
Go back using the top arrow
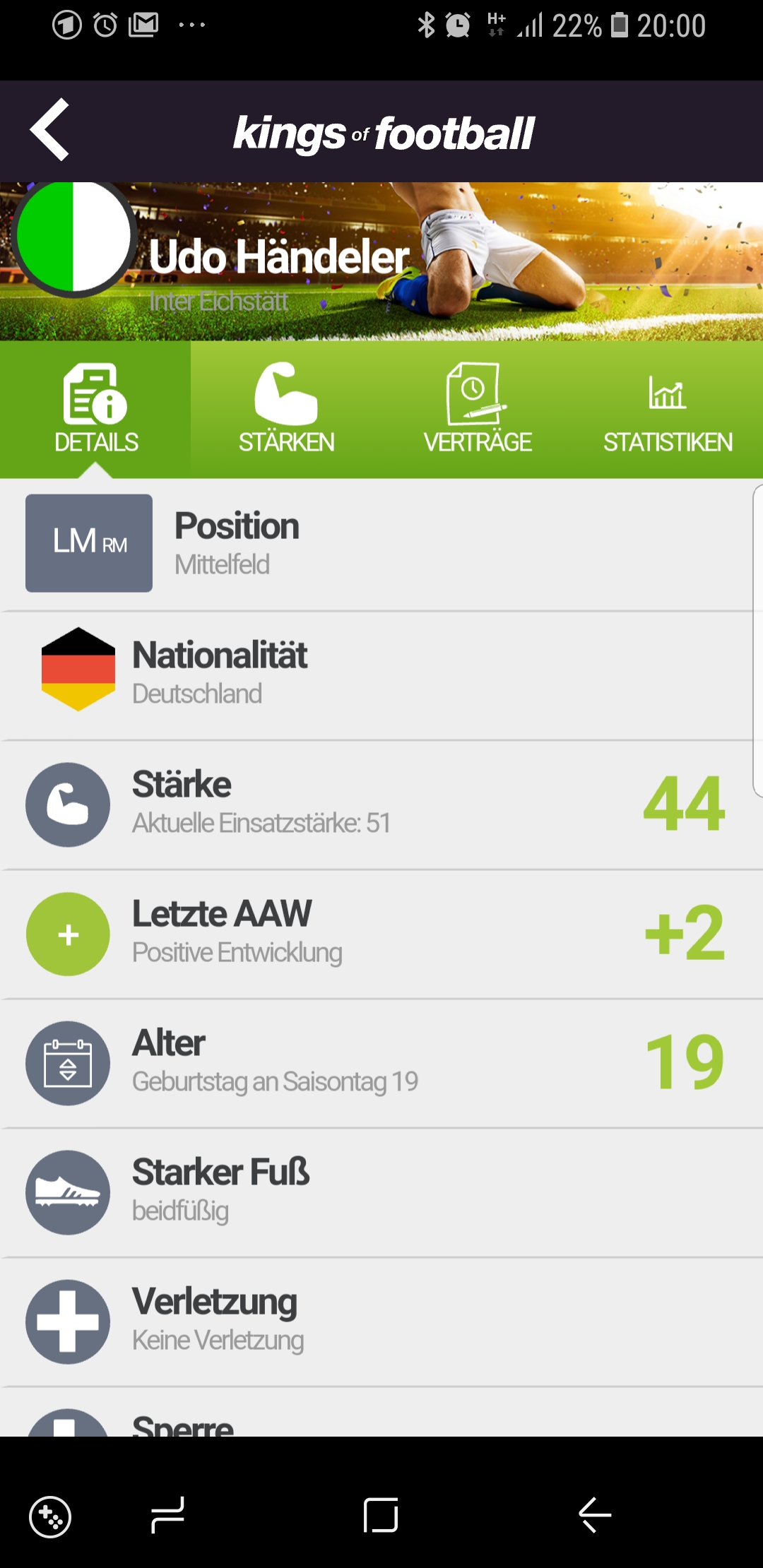(x=49, y=130)
